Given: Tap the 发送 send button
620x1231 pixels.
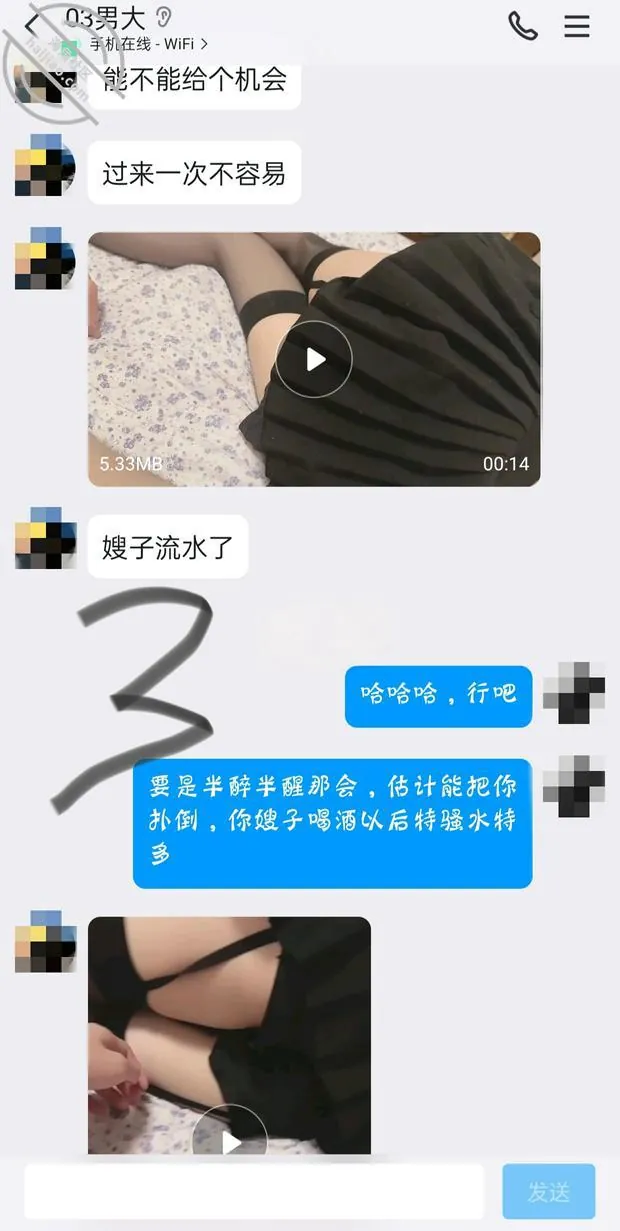Looking at the screenshot, I should [x=549, y=1191].
